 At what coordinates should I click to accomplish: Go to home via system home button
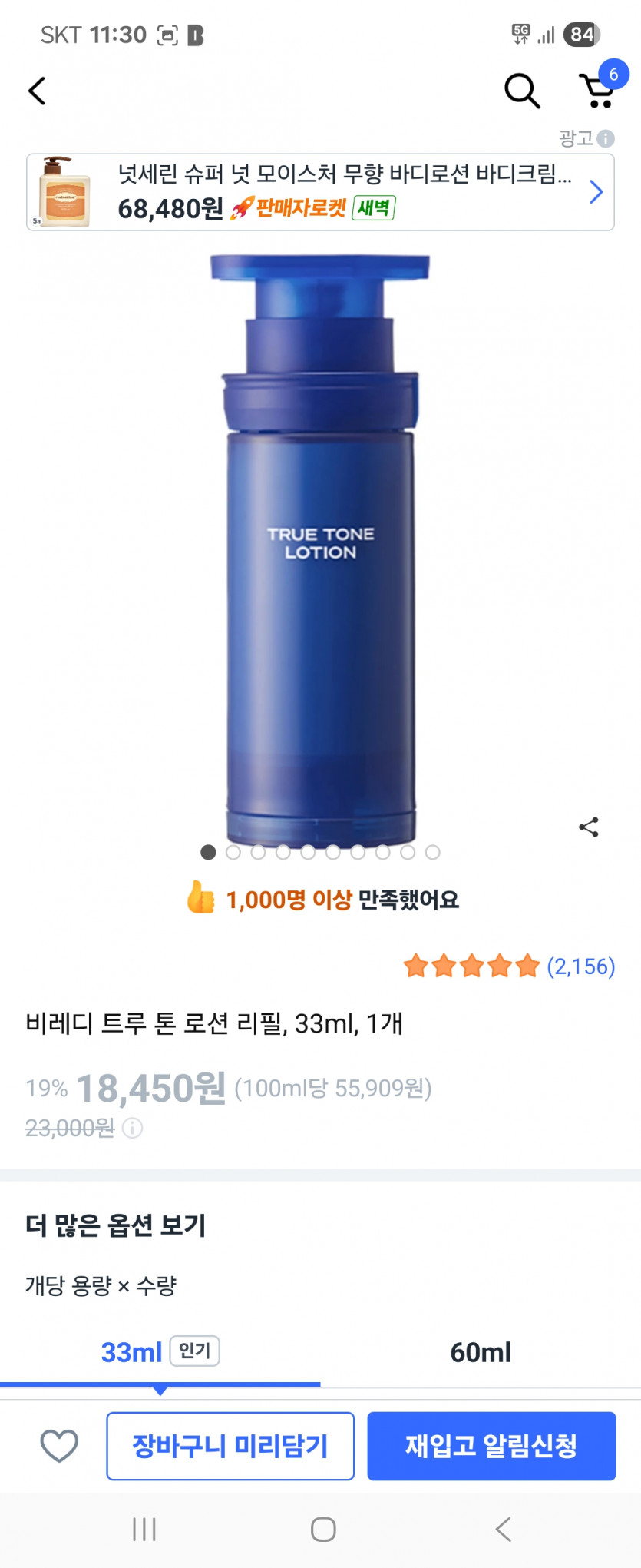coord(323,1529)
